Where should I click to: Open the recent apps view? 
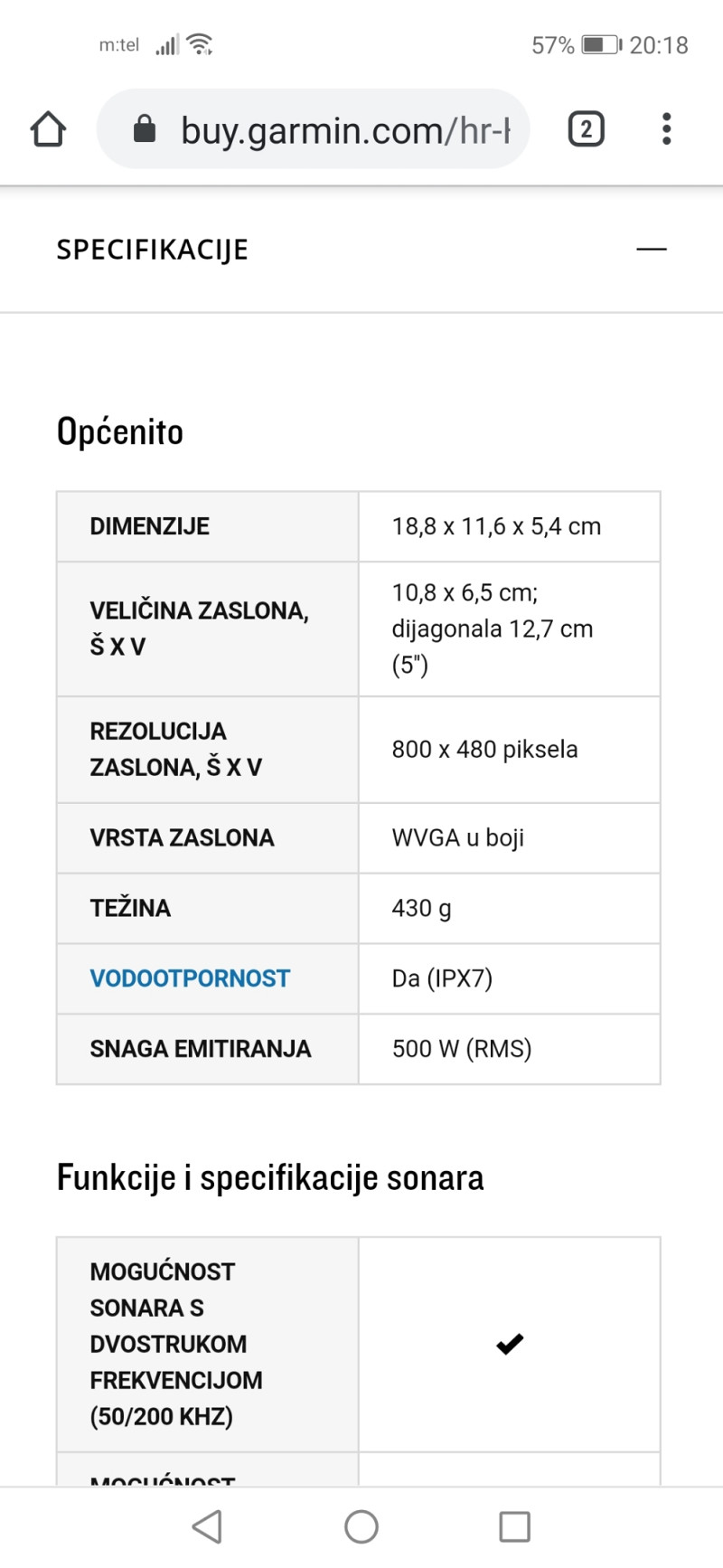[x=514, y=1526]
